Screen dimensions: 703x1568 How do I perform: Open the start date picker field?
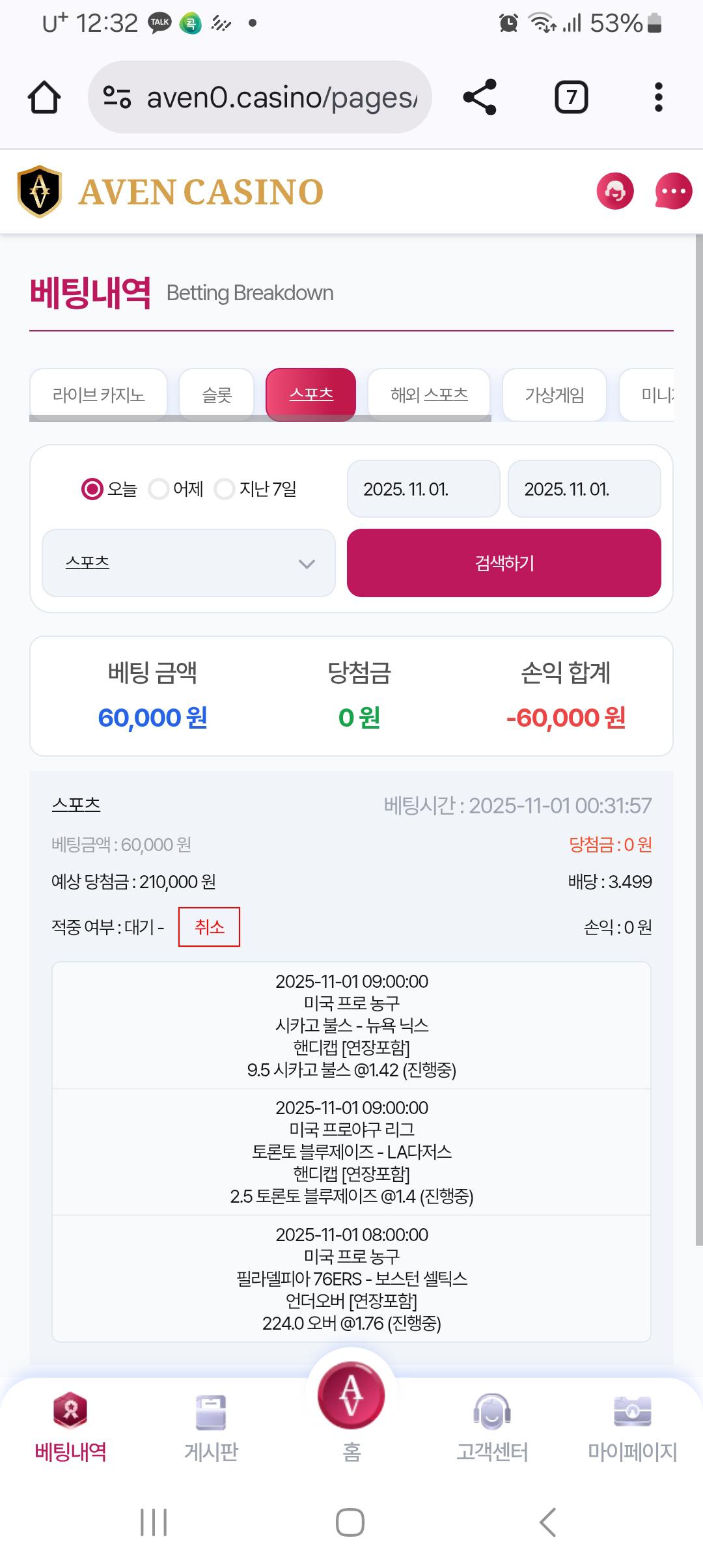tap(423, 489)
